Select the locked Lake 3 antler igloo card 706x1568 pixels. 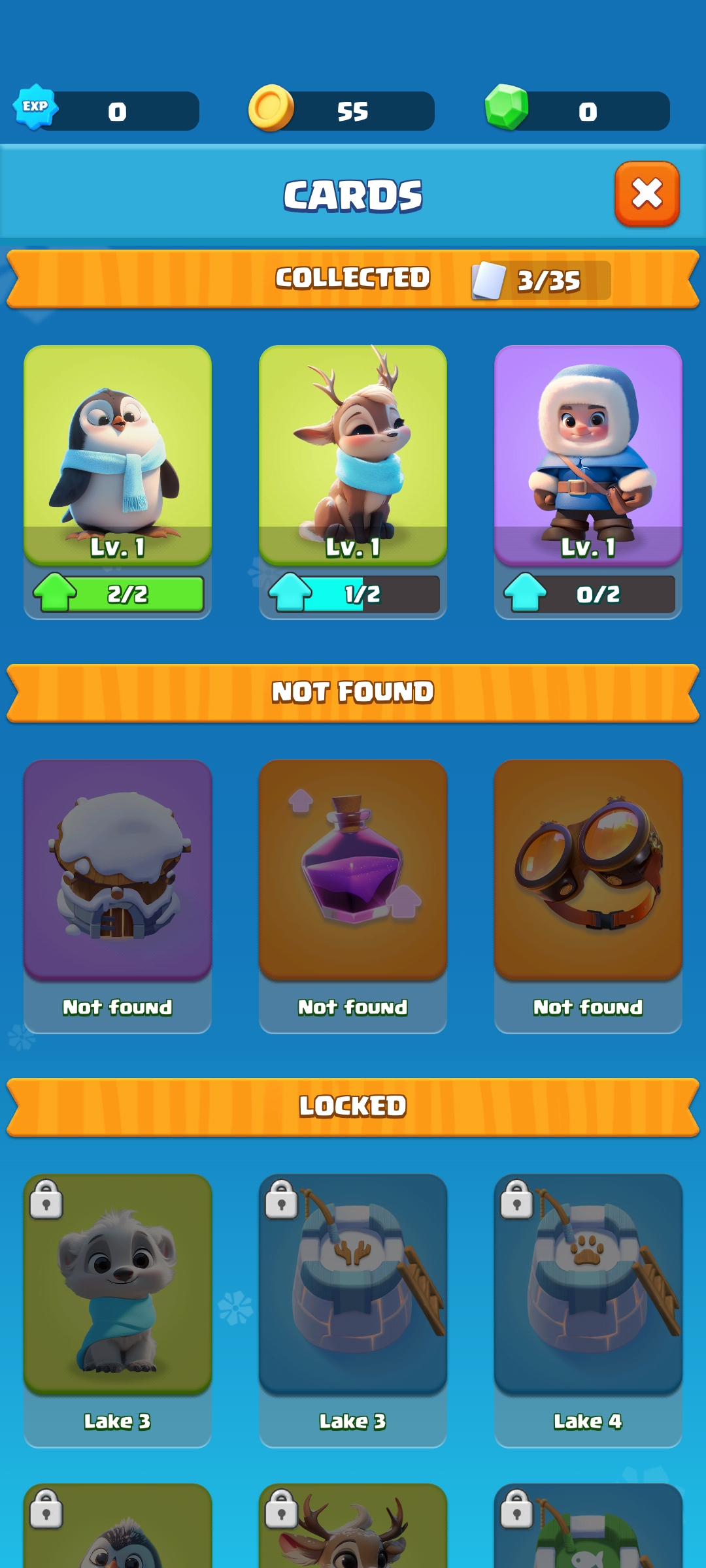click(x=353, y=1284)
